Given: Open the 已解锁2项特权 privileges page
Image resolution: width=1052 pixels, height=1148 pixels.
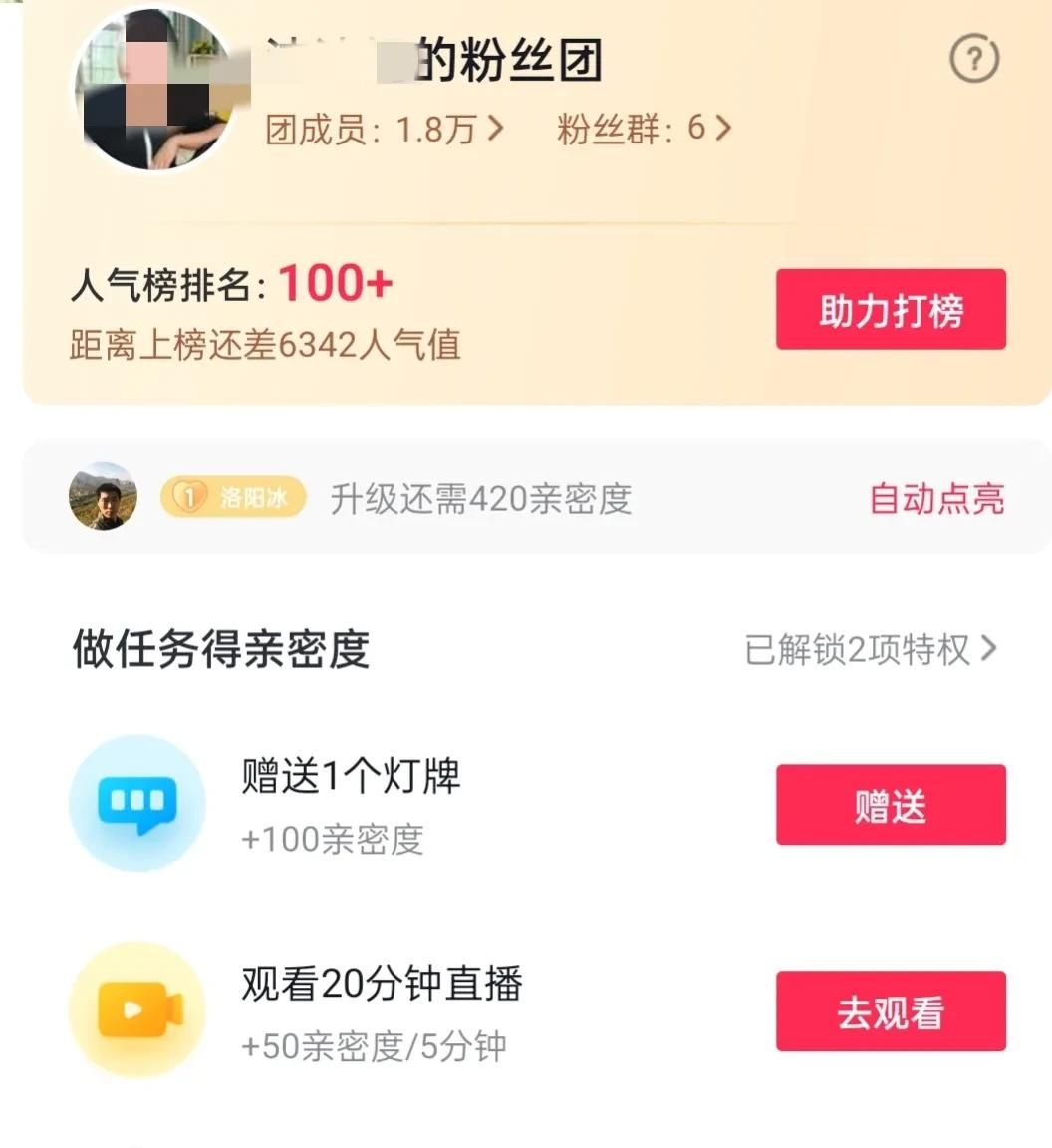Looking at the screenshot, I should (x=870, y=650).
